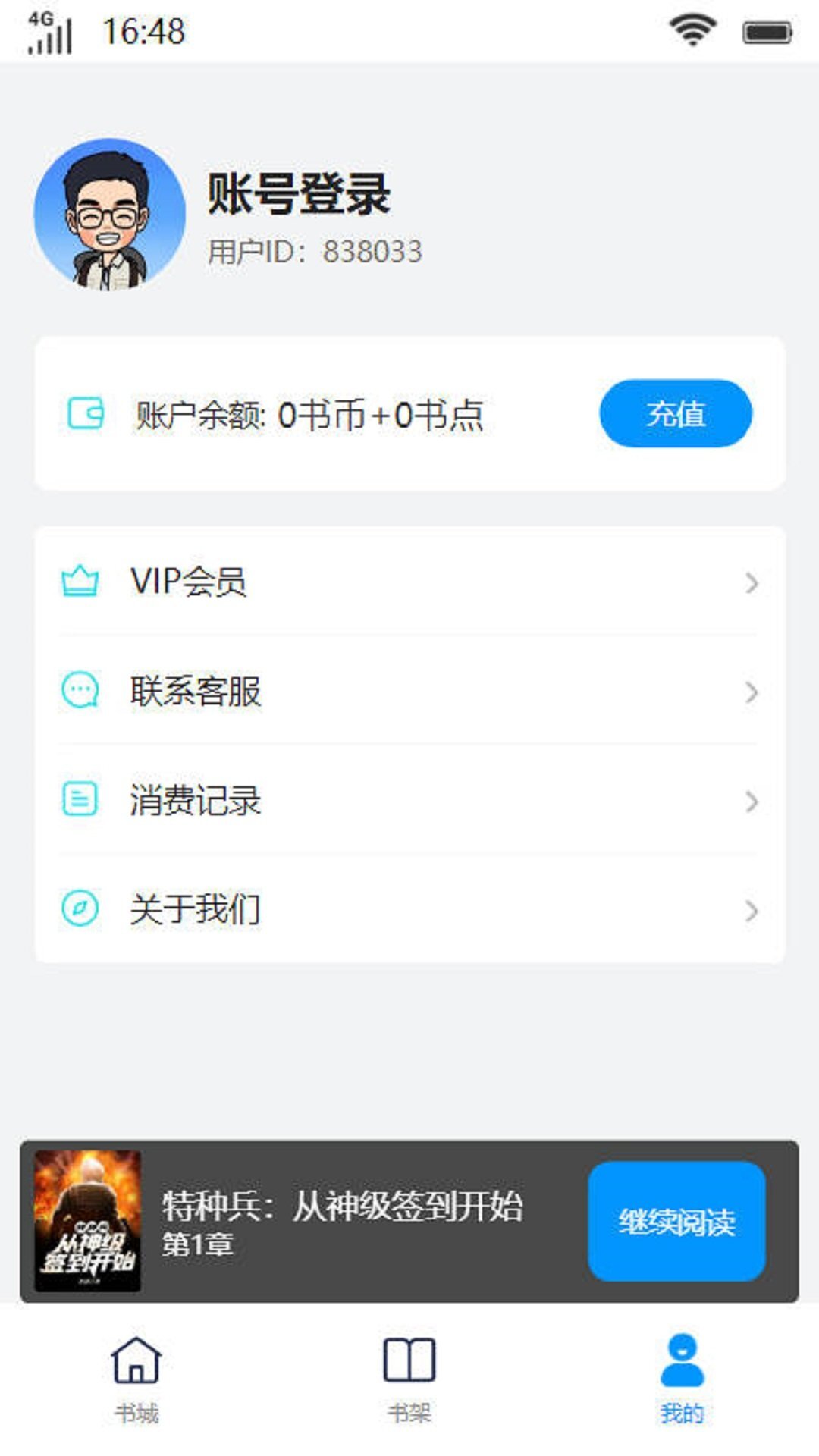Open the wallet icon beside account balance
The height and width of the screenshot is (1456, 819).
[x=83, y=413]
